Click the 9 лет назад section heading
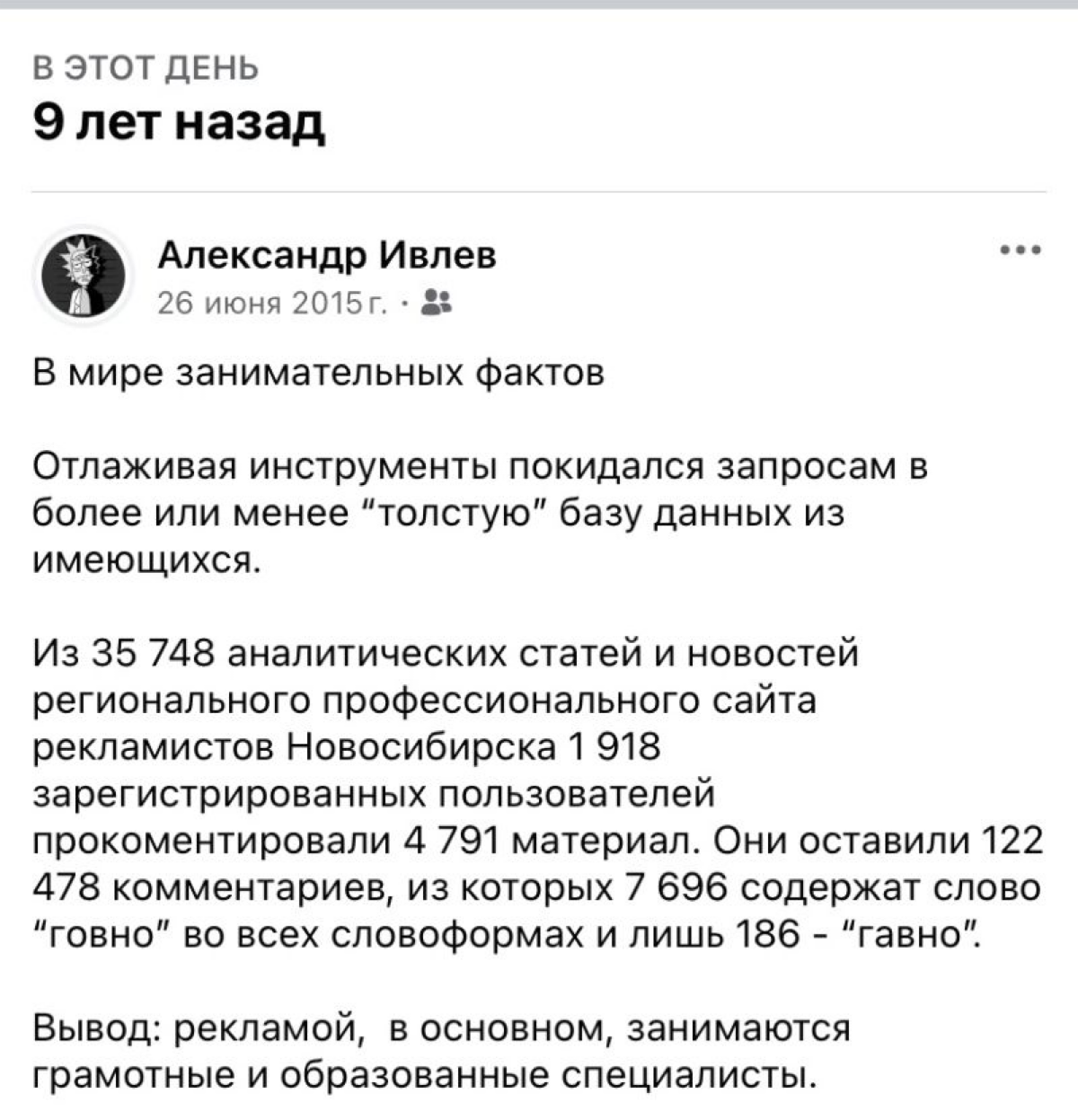This screenshot has height=1120, width=1078. coord(180,121)
